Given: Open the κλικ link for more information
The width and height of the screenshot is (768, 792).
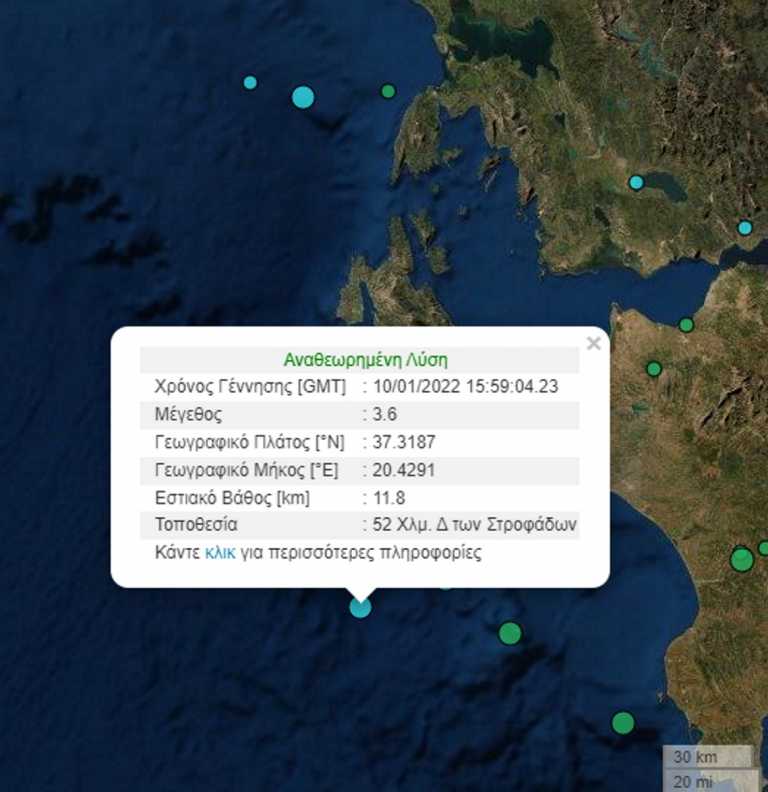Looking at the screenshot, I should (x=220, y=553).
